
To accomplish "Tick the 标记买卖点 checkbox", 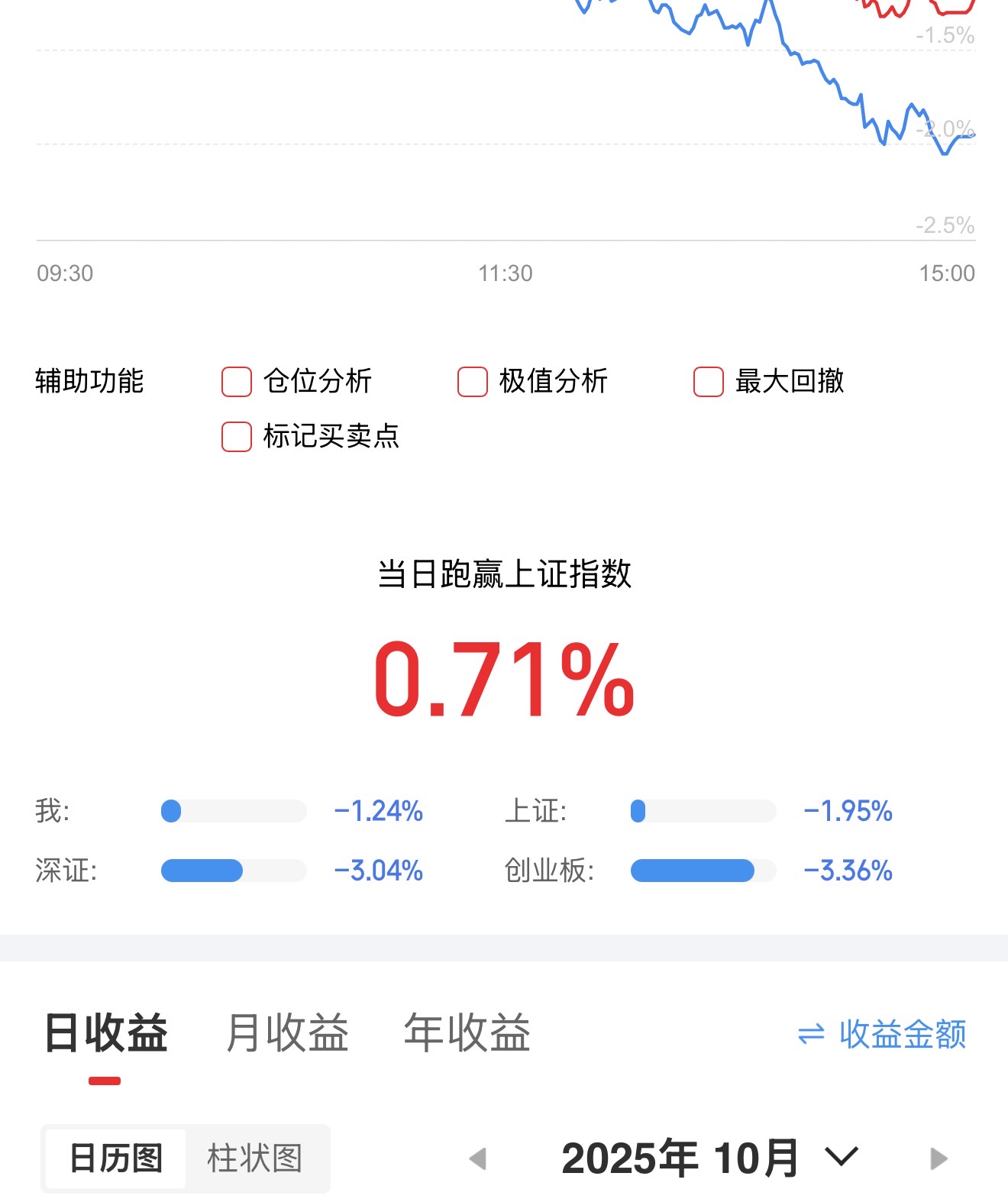I will 237,437.
